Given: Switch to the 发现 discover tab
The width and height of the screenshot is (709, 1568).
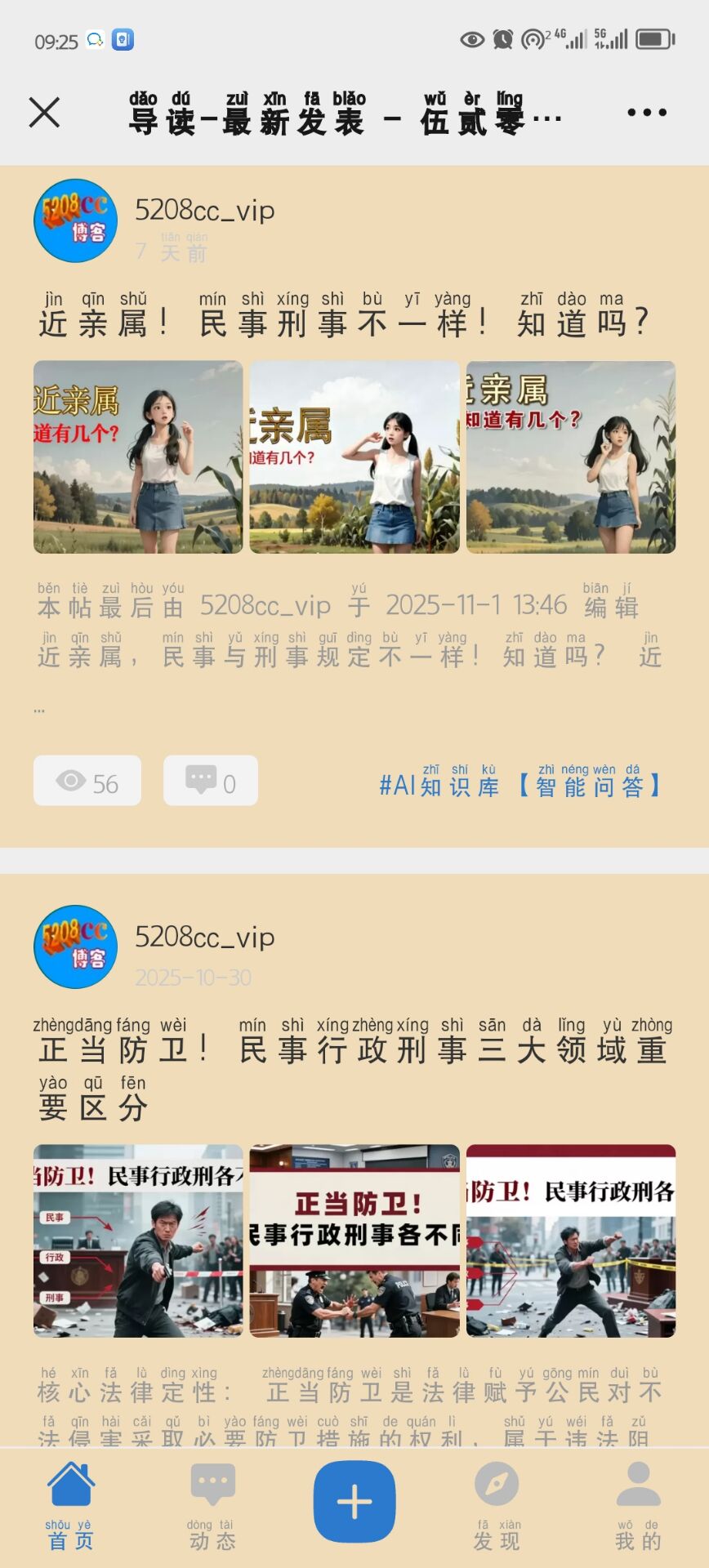Looking at the screenshot, I should point(497,1506).
